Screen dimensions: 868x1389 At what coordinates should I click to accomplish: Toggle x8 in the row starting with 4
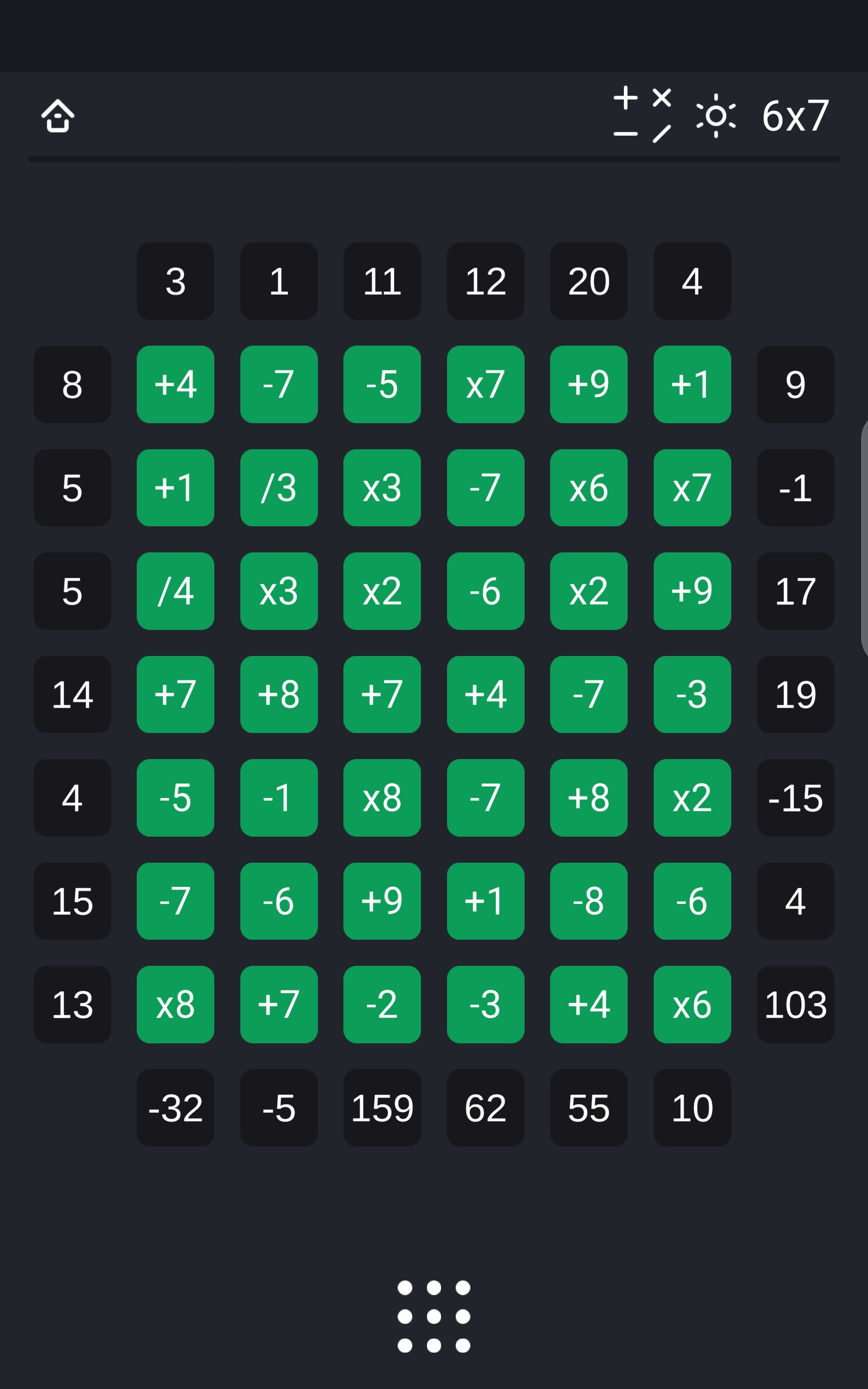[382, 798]
